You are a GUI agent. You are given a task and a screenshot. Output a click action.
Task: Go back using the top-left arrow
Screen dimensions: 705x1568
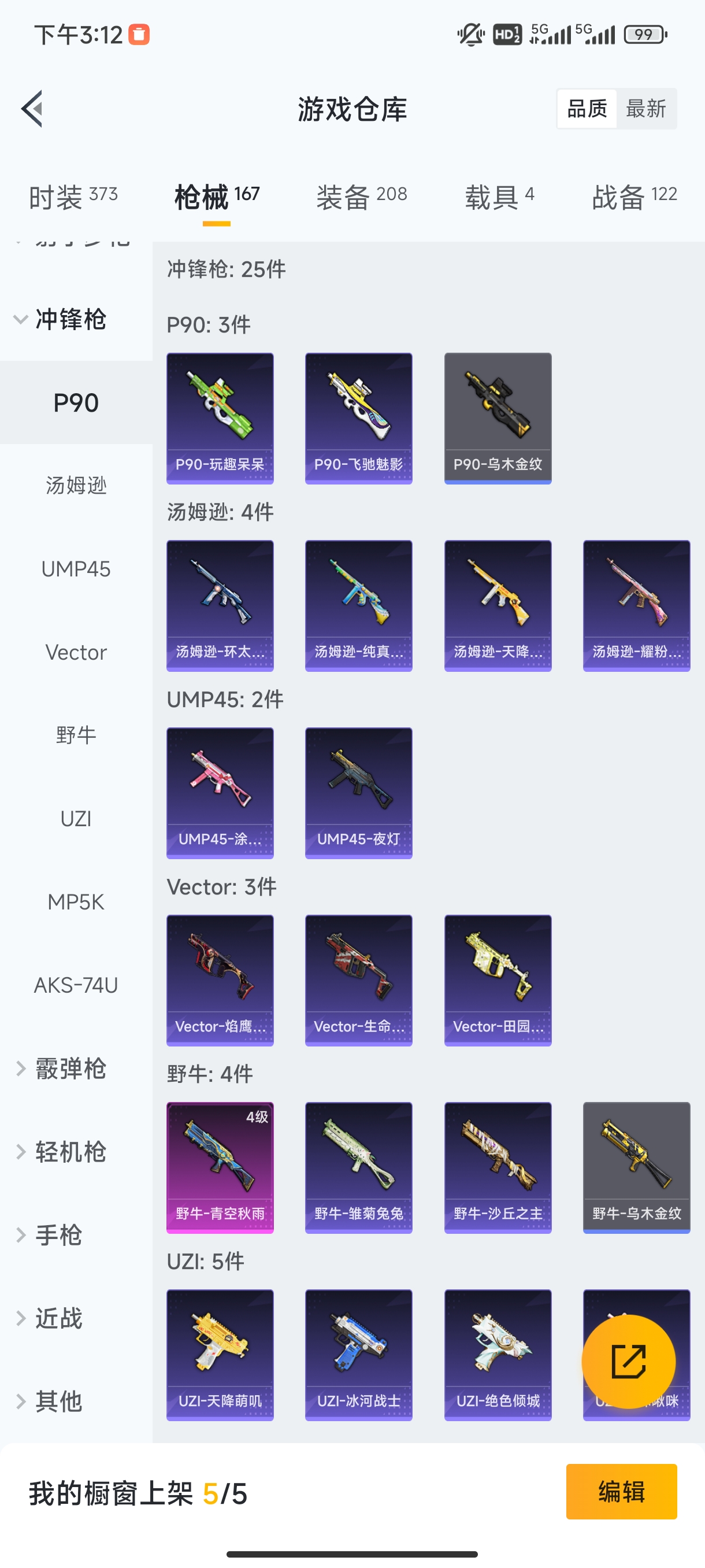32,109
